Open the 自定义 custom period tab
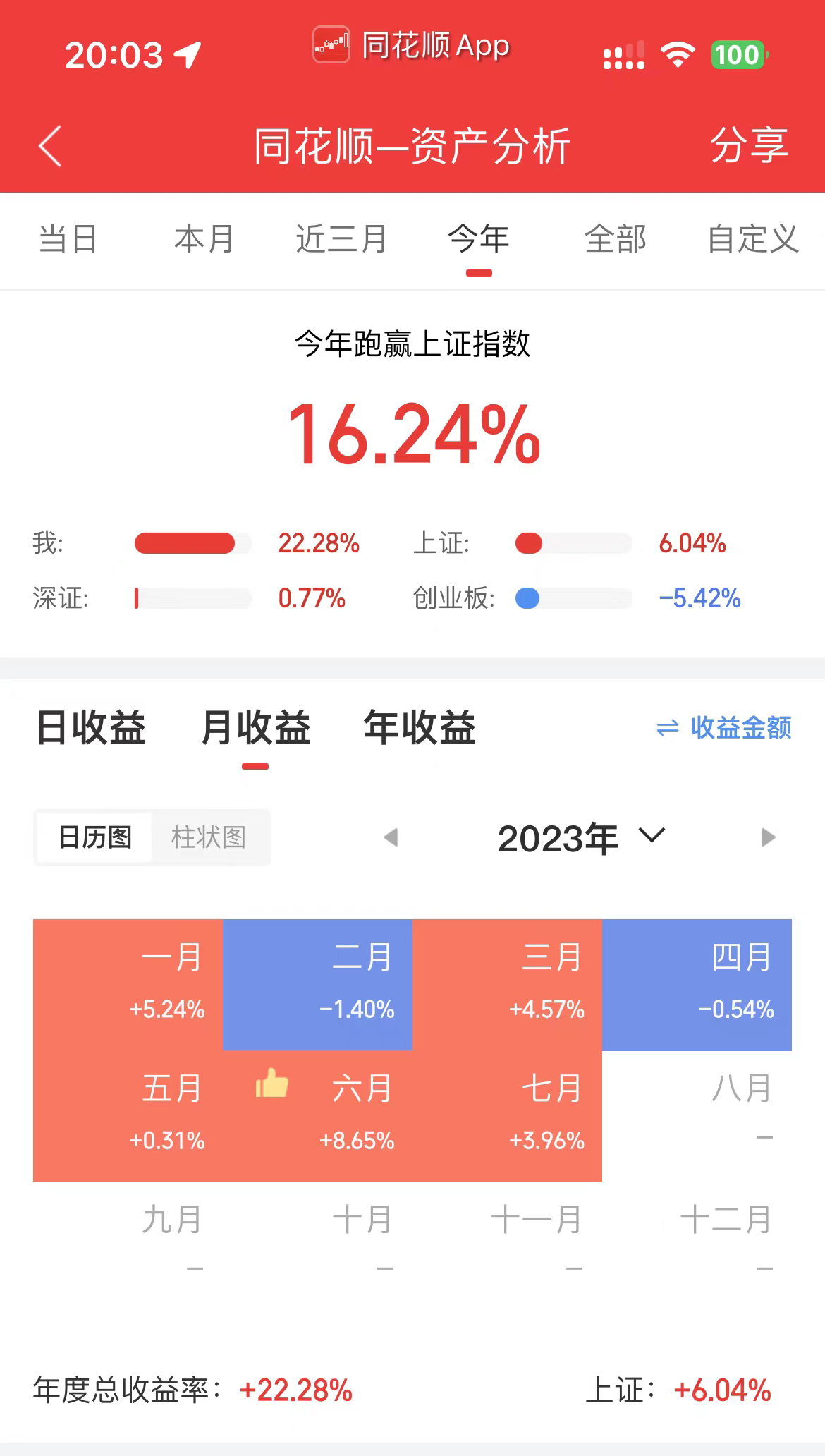The width and height of the screenshot is (825, 1456). click(x=752, y=239)
